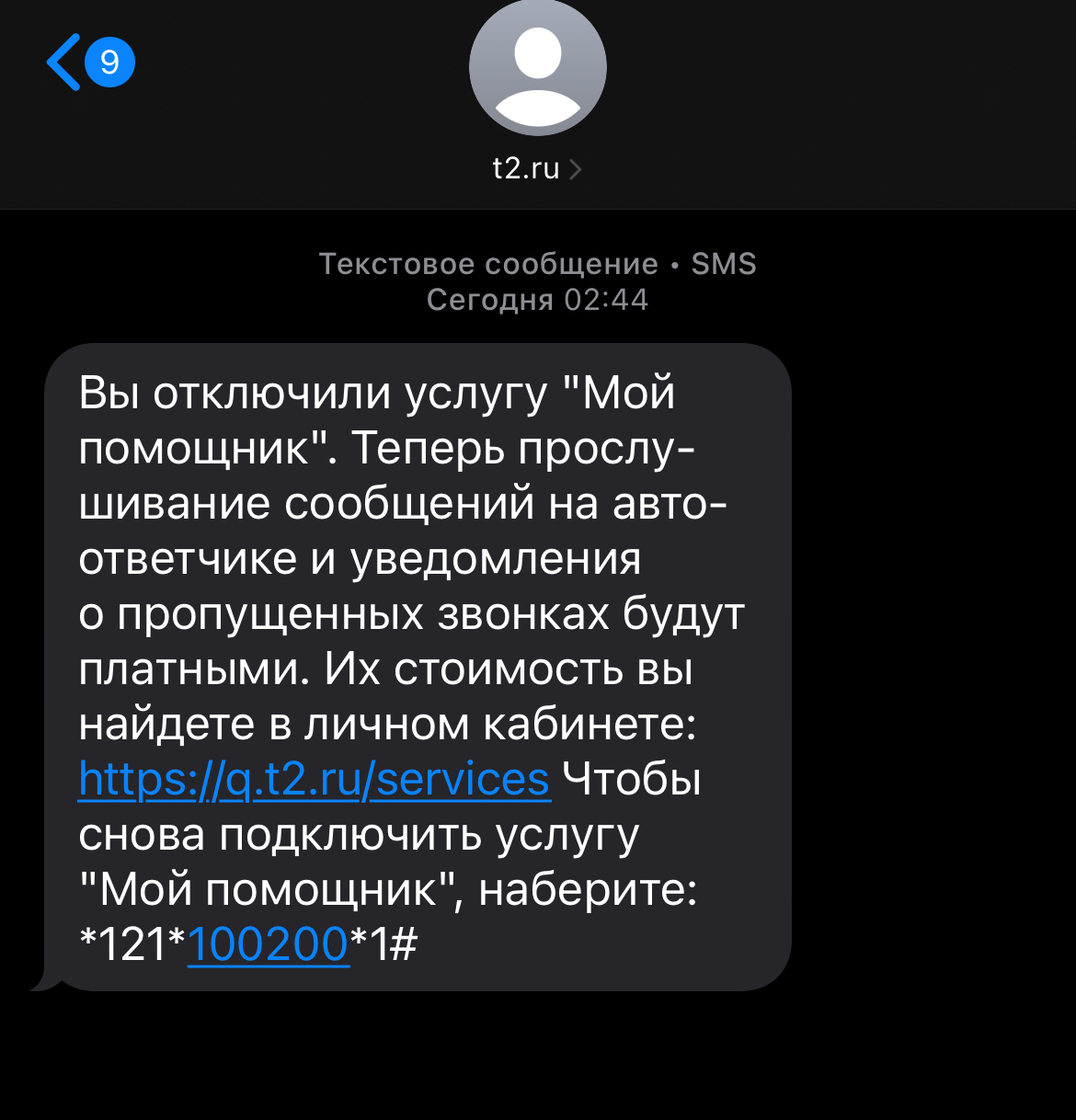Open the q.t2.ru/services link
The height and width of the screenshot is (1120, 1076).
pos(314,779)
